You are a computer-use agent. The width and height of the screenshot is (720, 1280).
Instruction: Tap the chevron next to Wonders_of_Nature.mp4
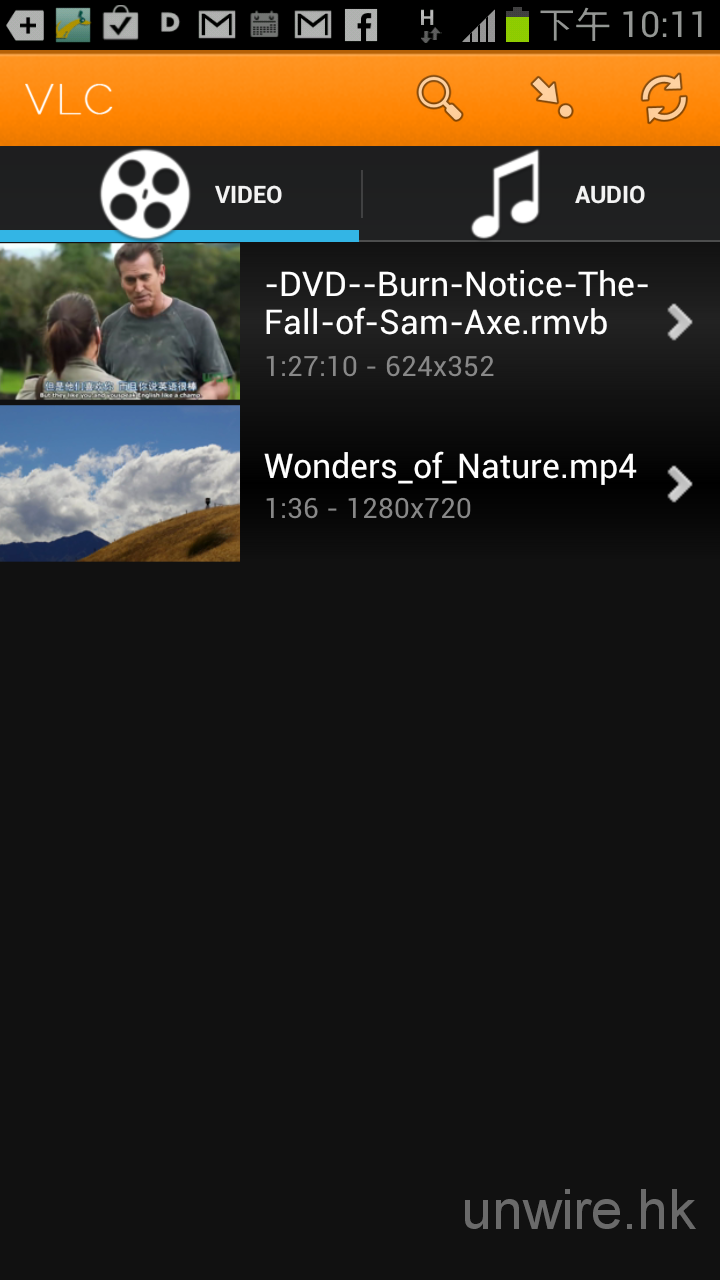680,484
